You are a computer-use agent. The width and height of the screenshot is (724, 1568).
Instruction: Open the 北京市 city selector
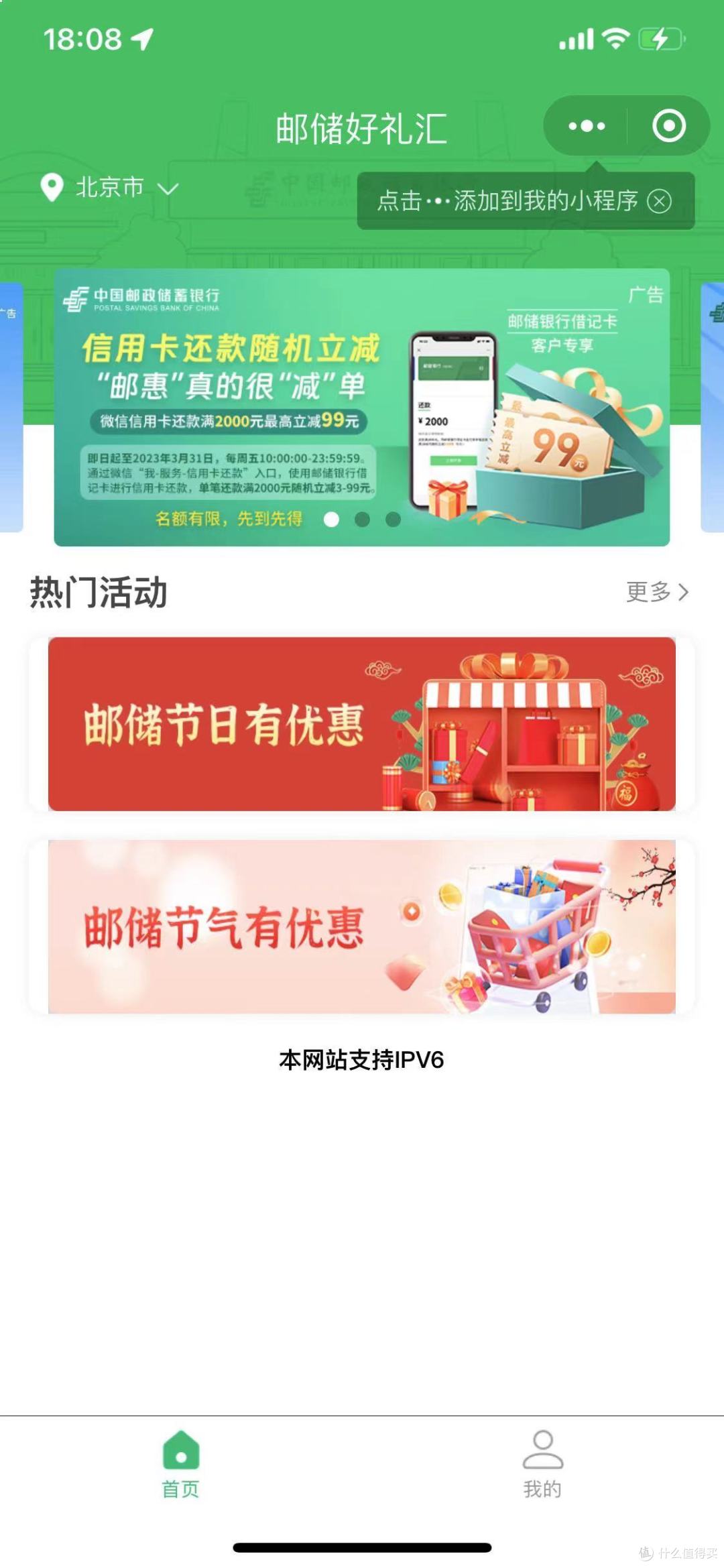pos(111,188)
